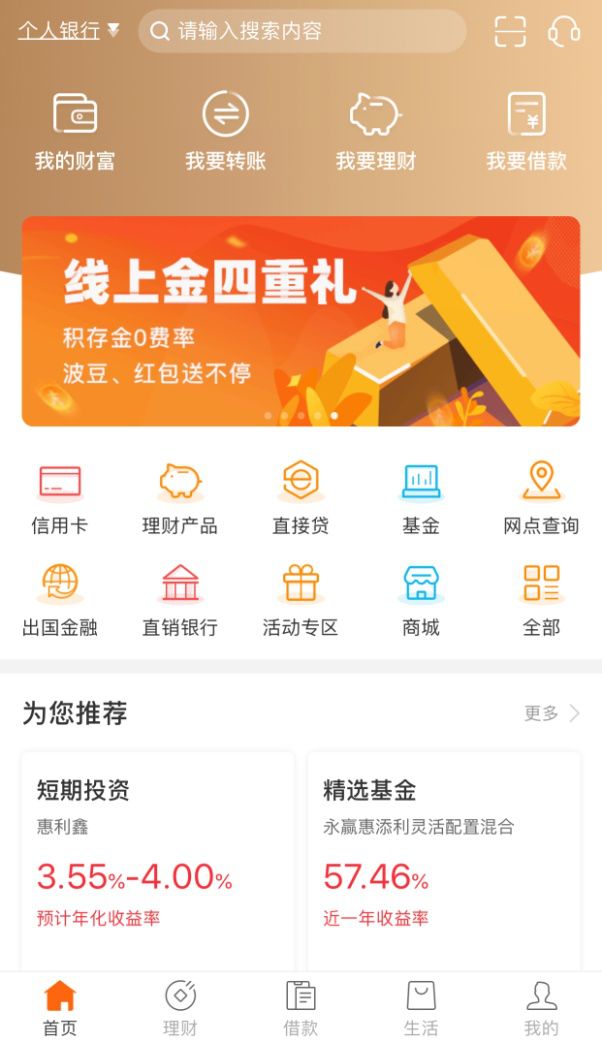Image resolution: width=602 pixels, height=1042 pixels.
Task: Open 我要借款 loan entry
Action: (526, 131)
